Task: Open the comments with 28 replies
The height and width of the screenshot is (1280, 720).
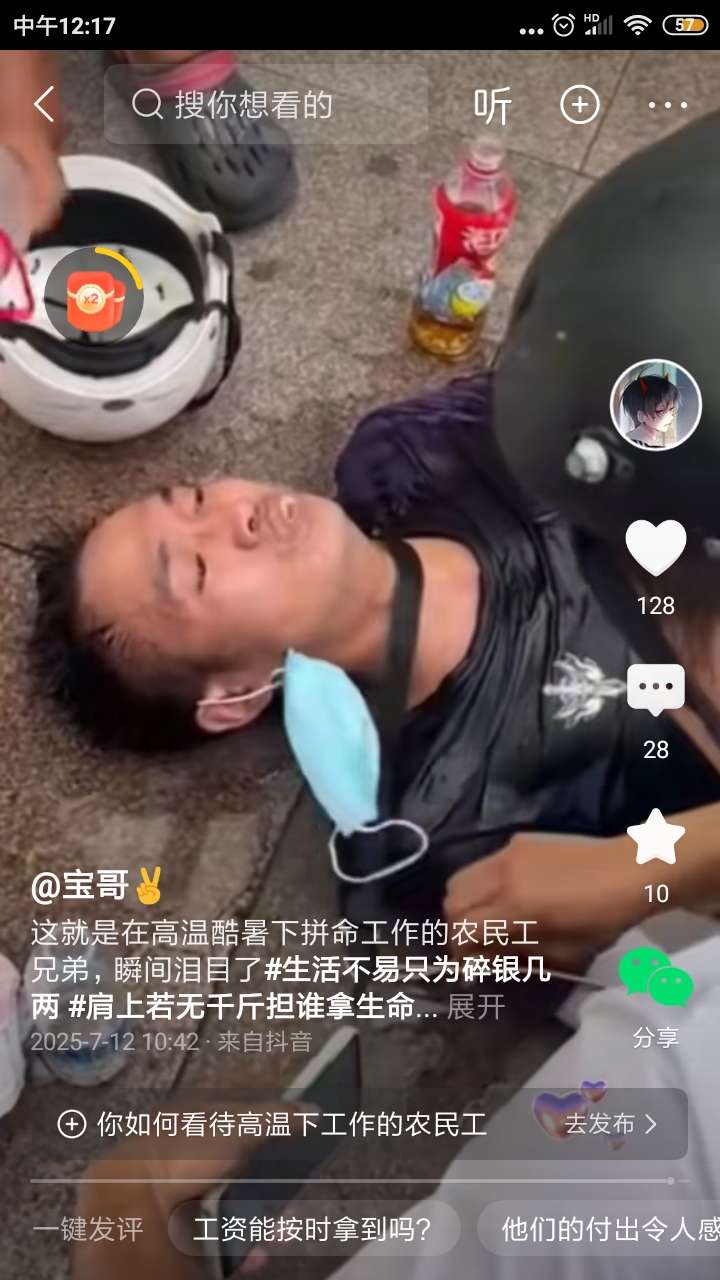Action: tap(655, 690)
